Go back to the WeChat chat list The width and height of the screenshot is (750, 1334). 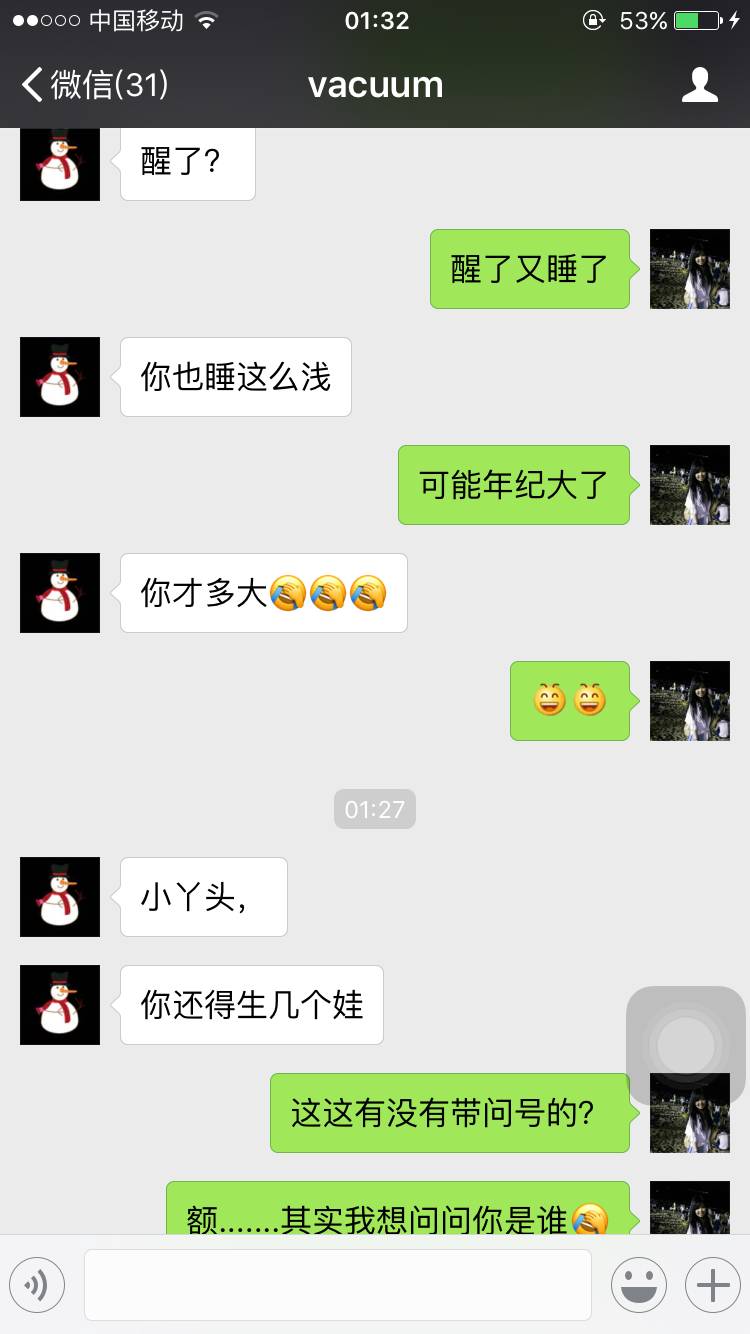[95, 85]
